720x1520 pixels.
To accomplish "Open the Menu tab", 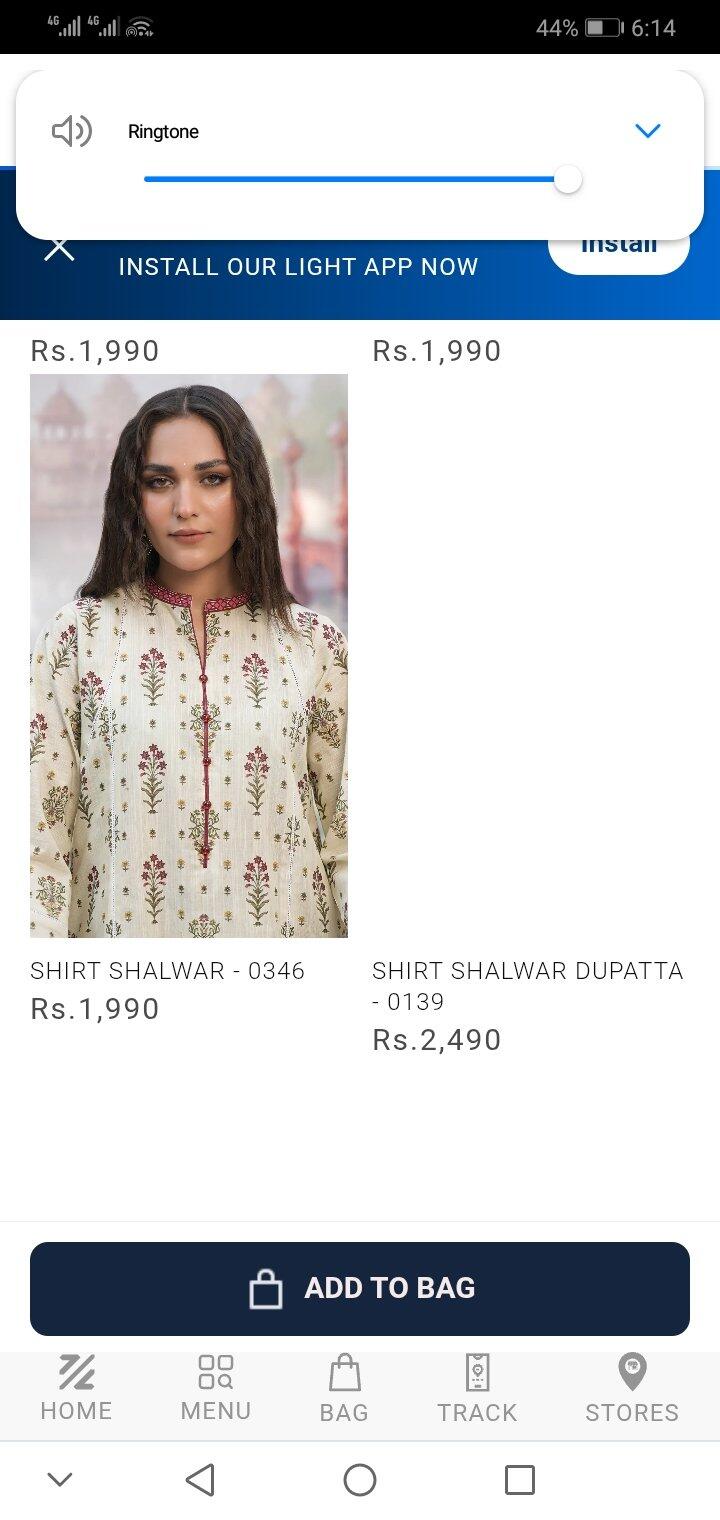I will tap(216, 1388).
